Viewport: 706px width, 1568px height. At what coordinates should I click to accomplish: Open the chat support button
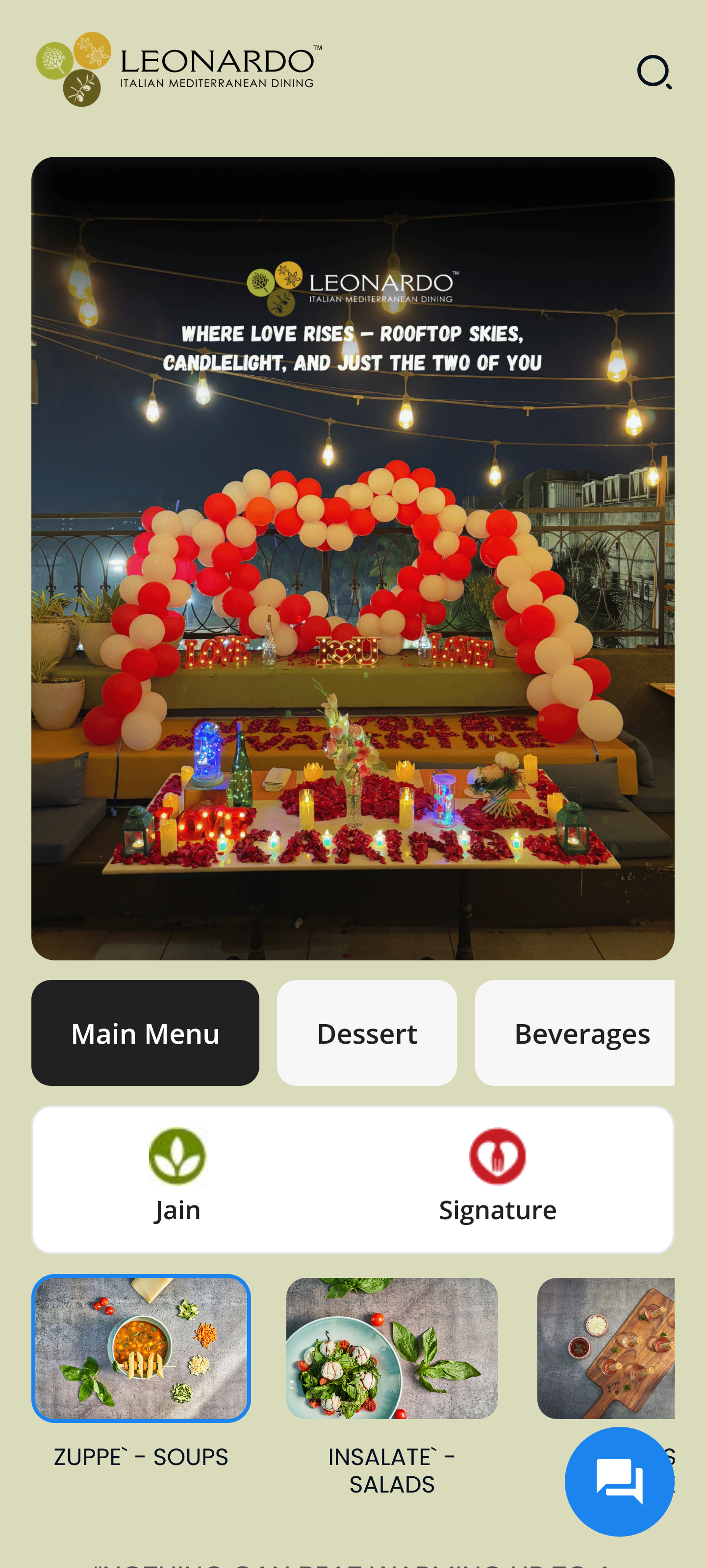coord(619,1481)
